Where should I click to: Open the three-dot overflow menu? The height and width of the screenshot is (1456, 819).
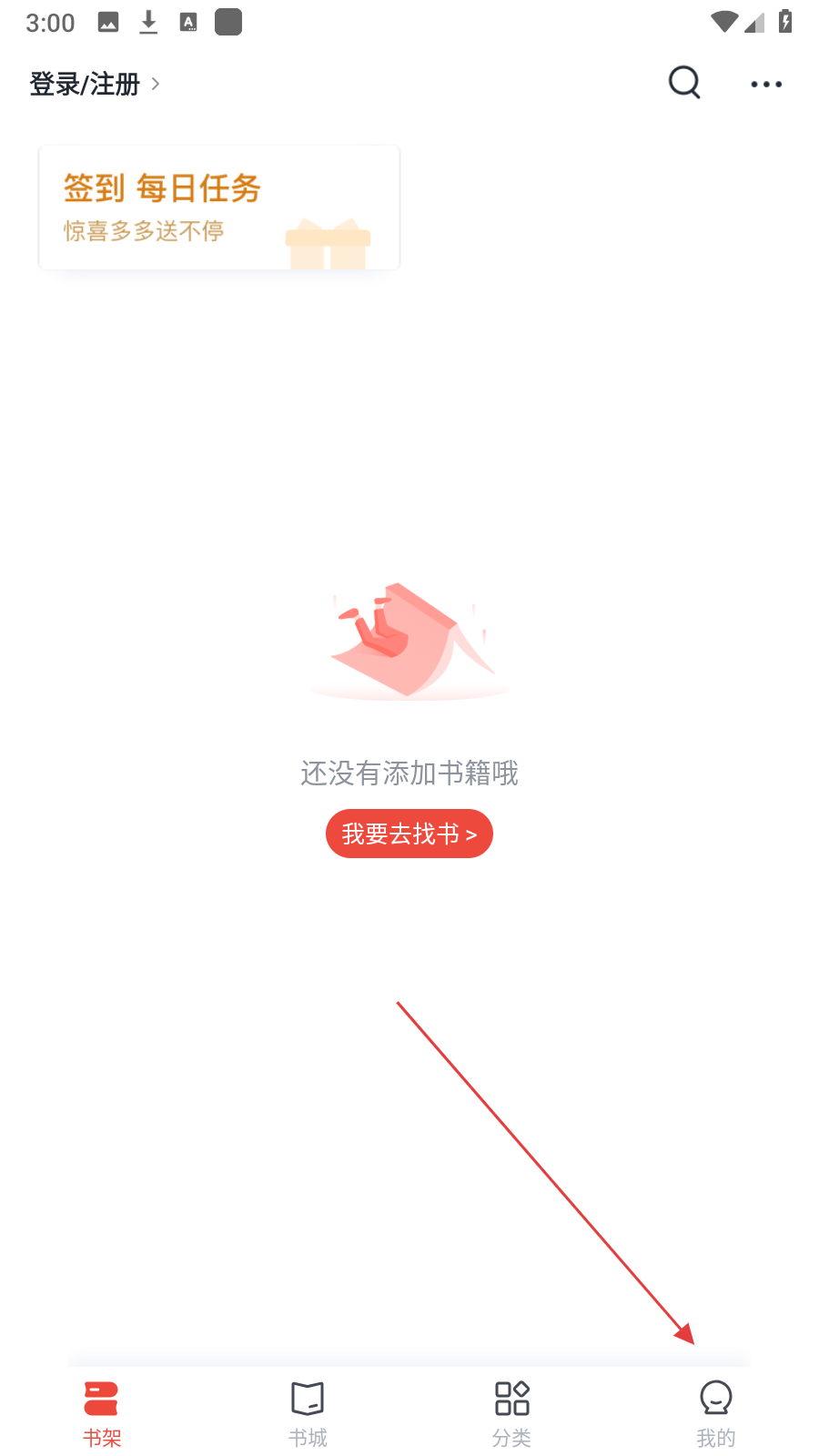point(766,84)
